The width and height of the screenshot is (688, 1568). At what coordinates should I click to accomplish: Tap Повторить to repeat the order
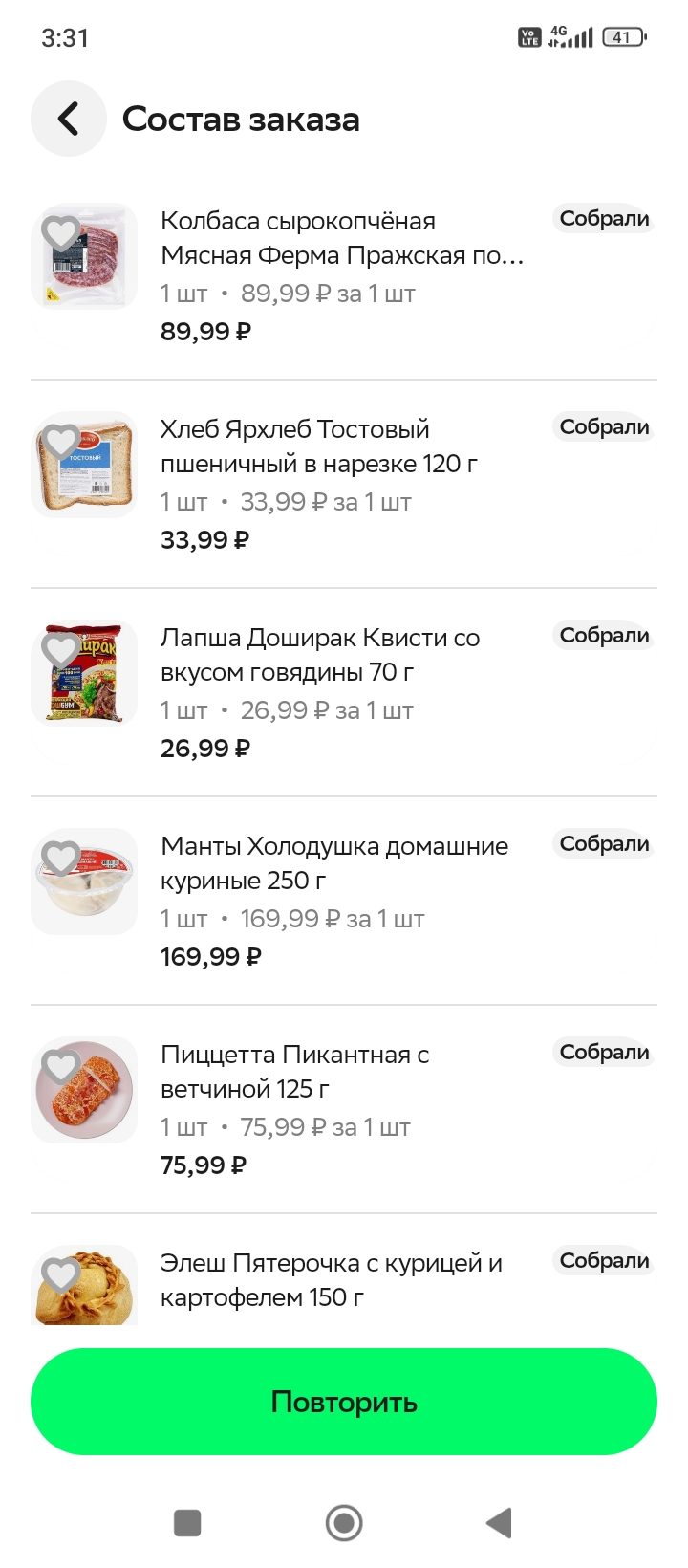click(344, 1402)
